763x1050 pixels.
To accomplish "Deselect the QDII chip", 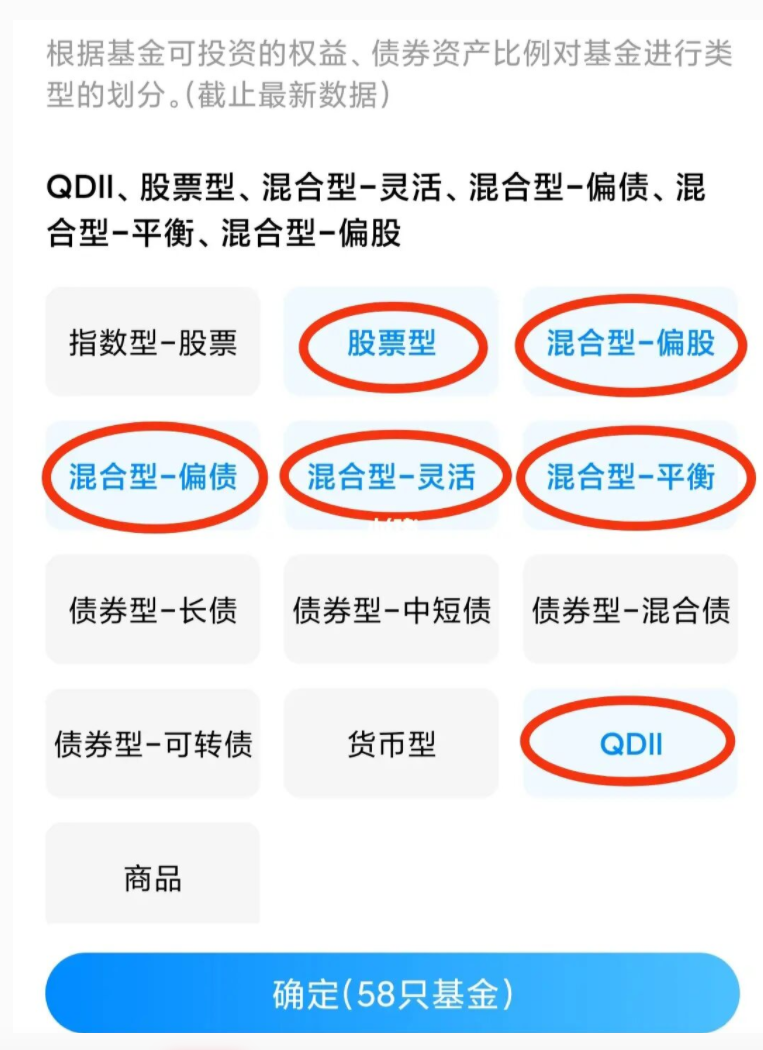I will [x=630, y=743].
